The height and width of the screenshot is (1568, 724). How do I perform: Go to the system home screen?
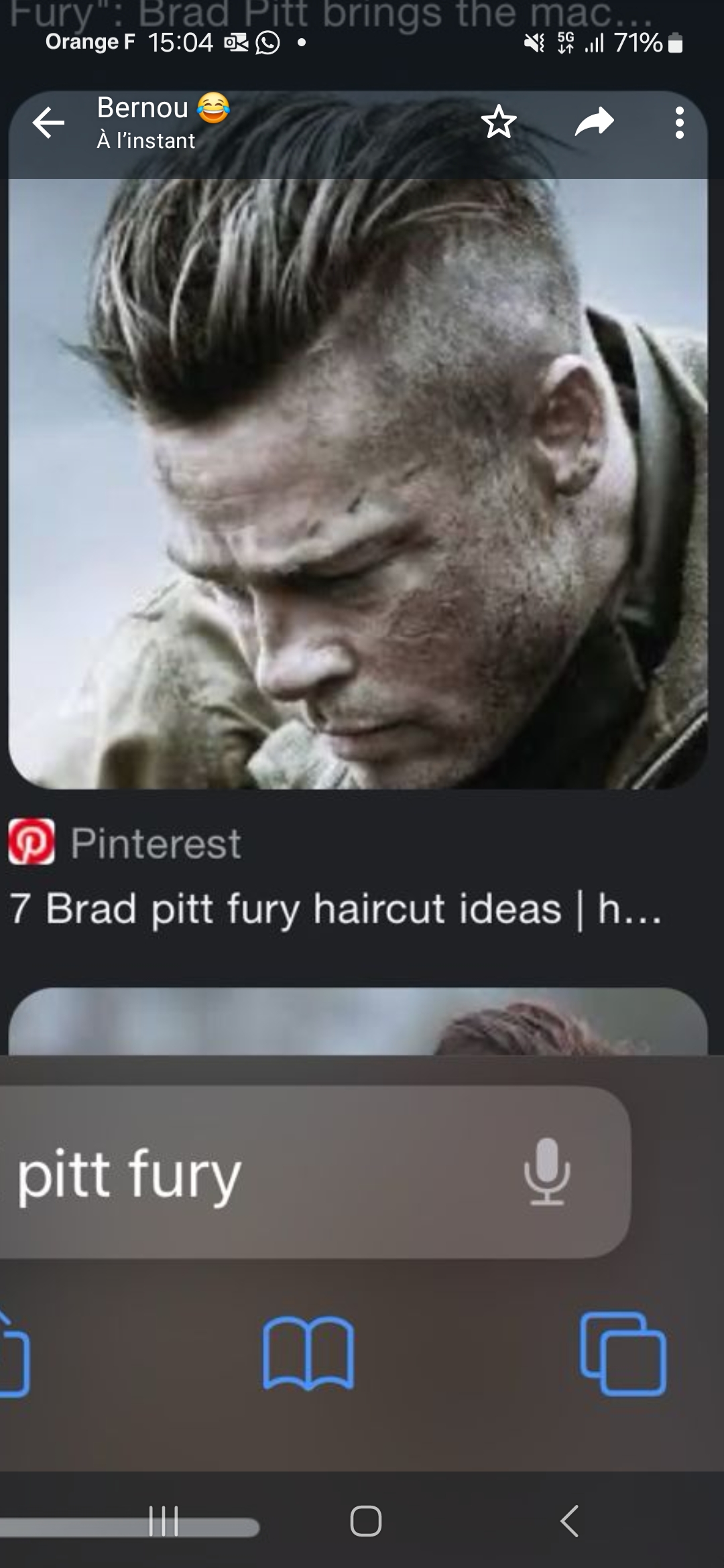tap(365, 1521)
